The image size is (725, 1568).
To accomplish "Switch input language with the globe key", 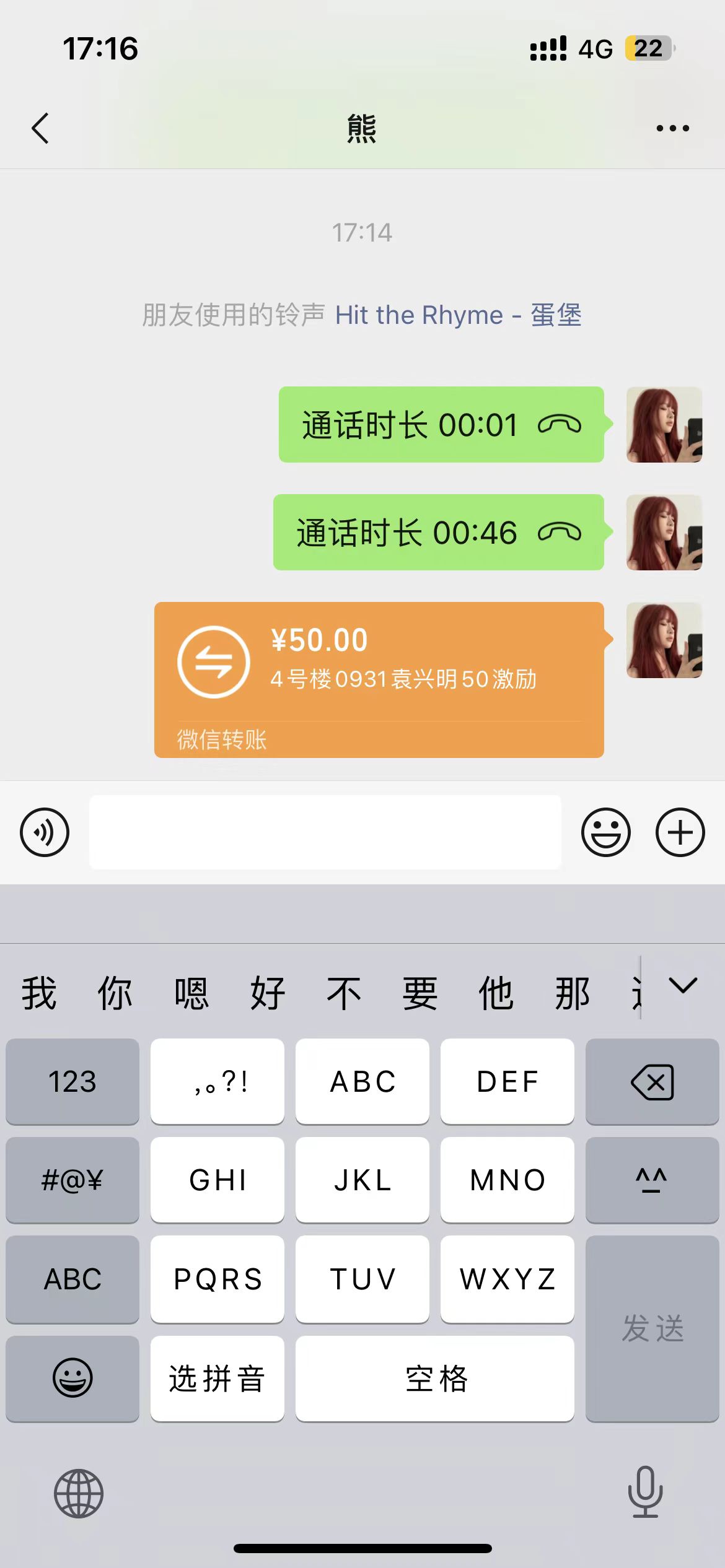I will click(79, 1493).
